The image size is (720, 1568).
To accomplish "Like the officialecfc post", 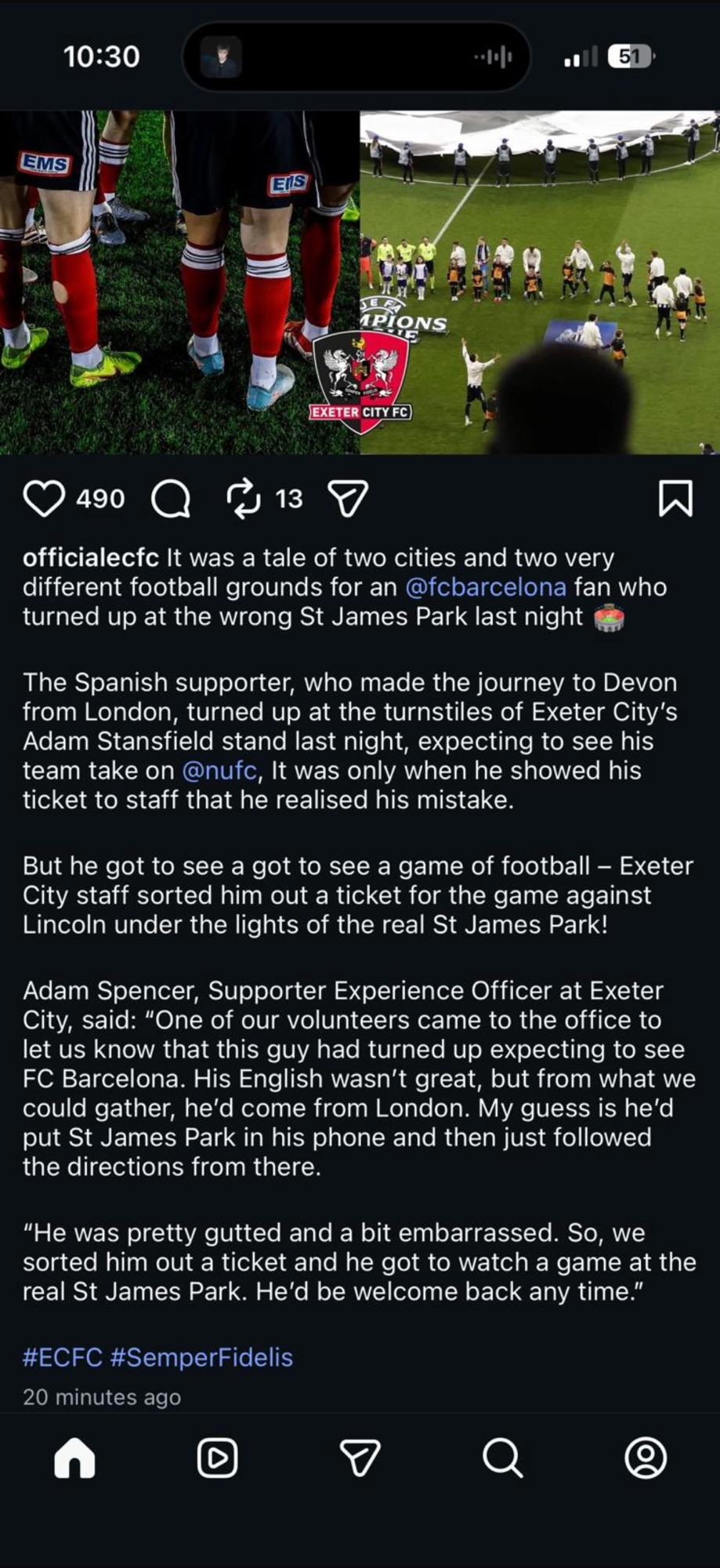I will point(44,499).
